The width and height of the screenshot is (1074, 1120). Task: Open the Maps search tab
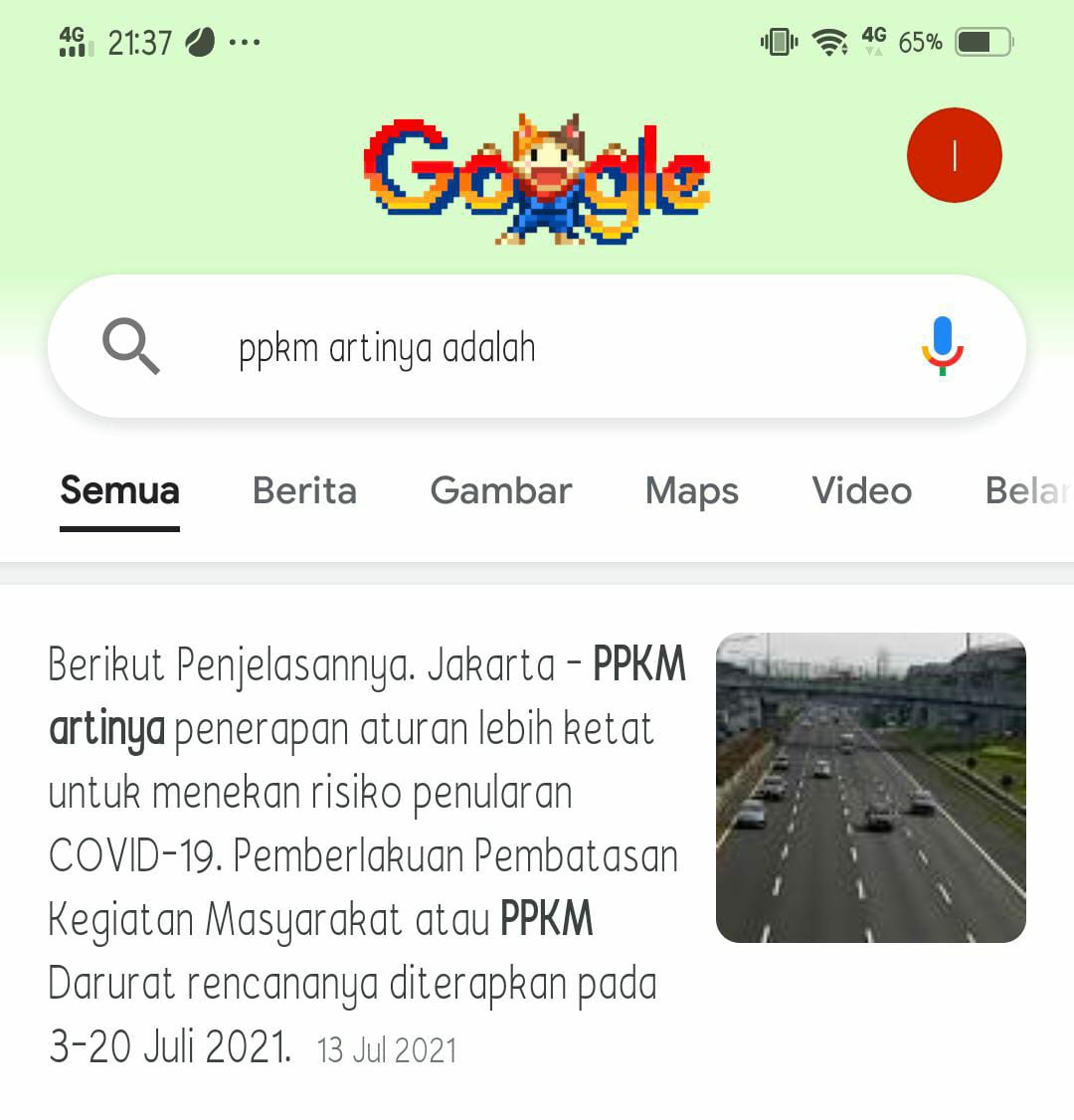690,490
